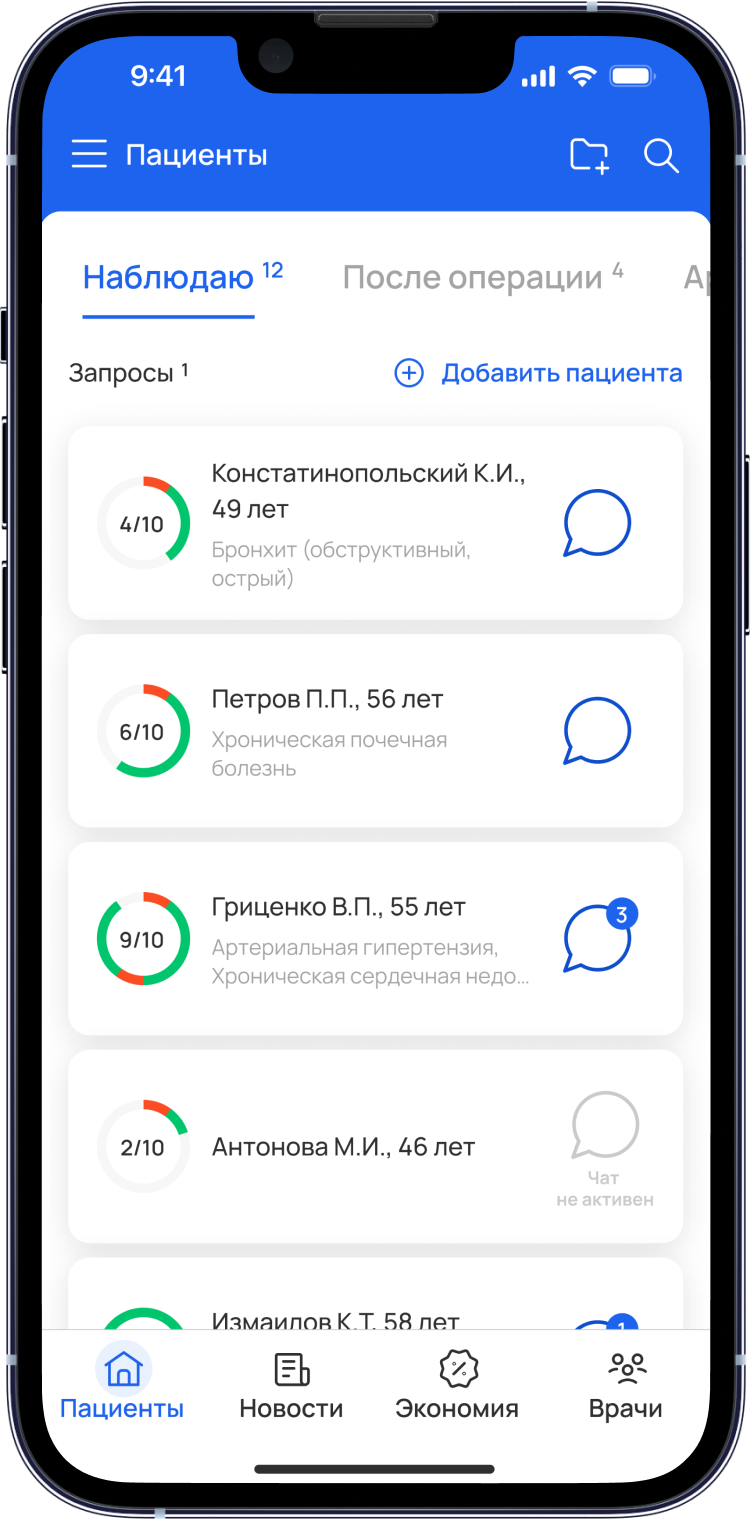Open chat with Петров П.П.

point(597,731)
